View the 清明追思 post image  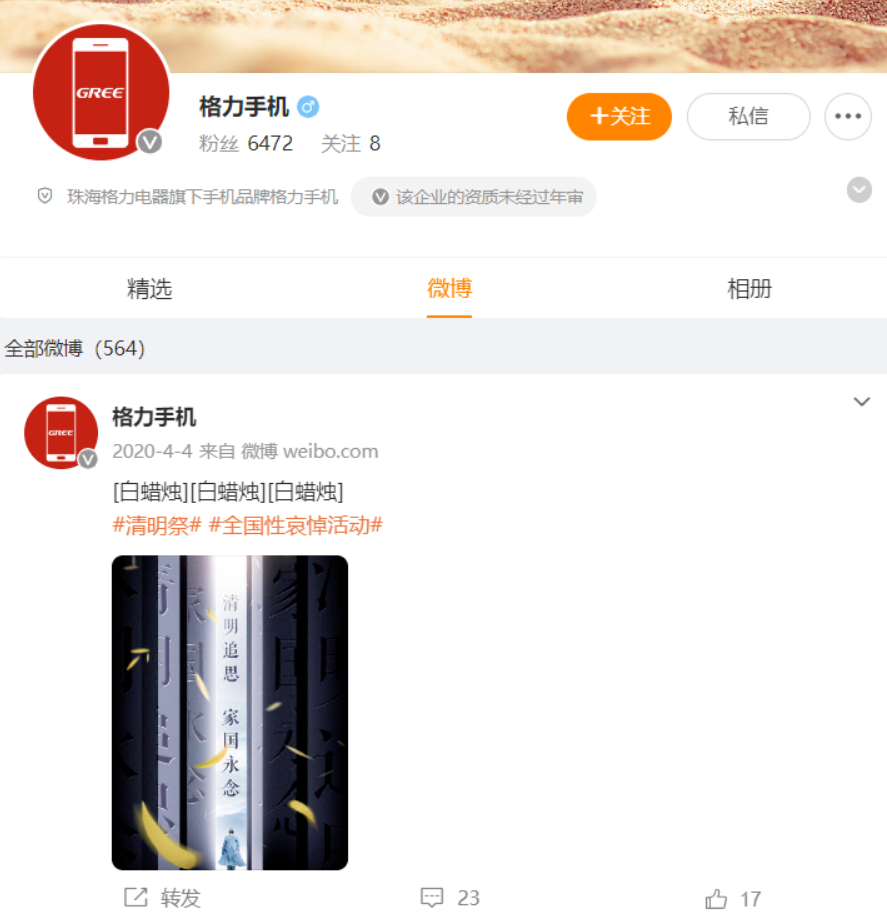[x=229, y=712]
